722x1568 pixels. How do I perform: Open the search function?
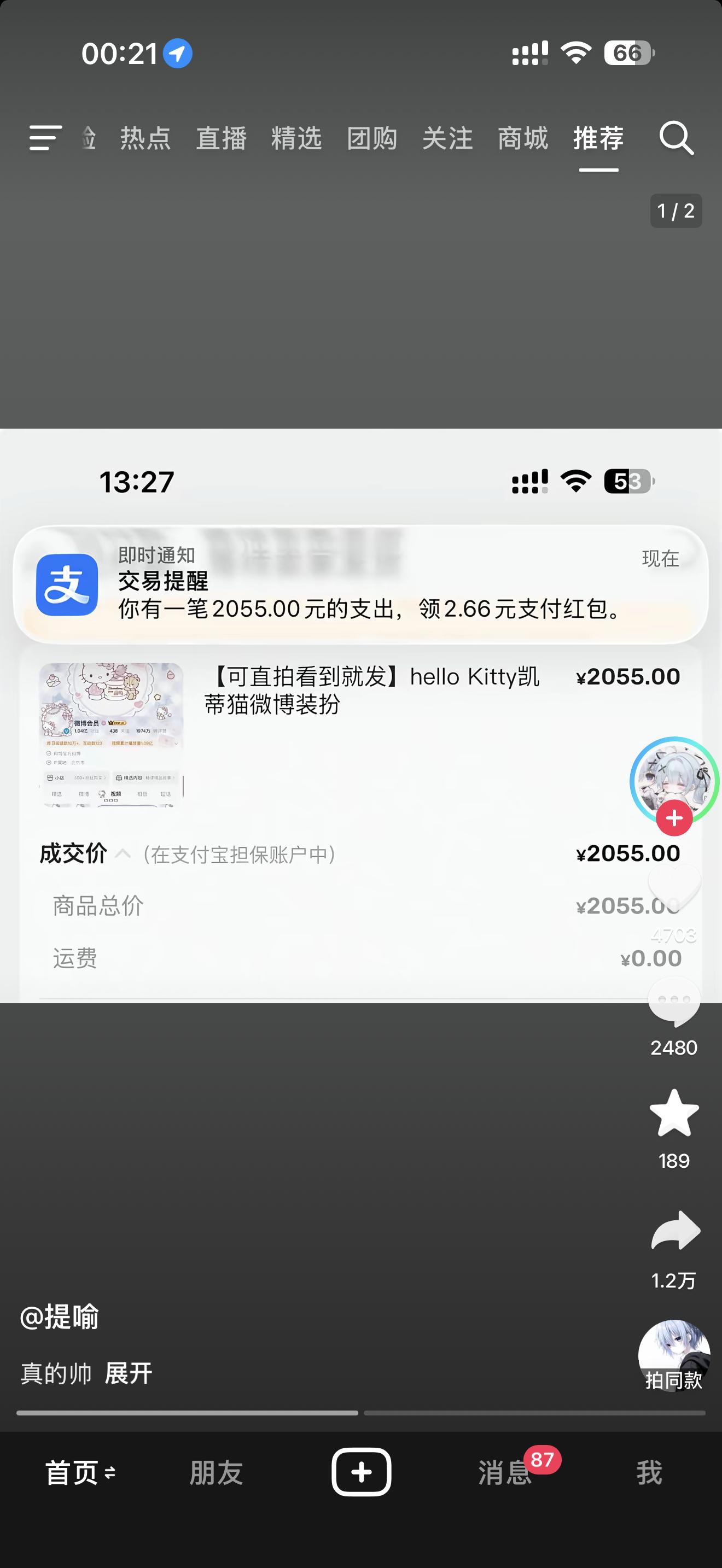coord(676,139)
